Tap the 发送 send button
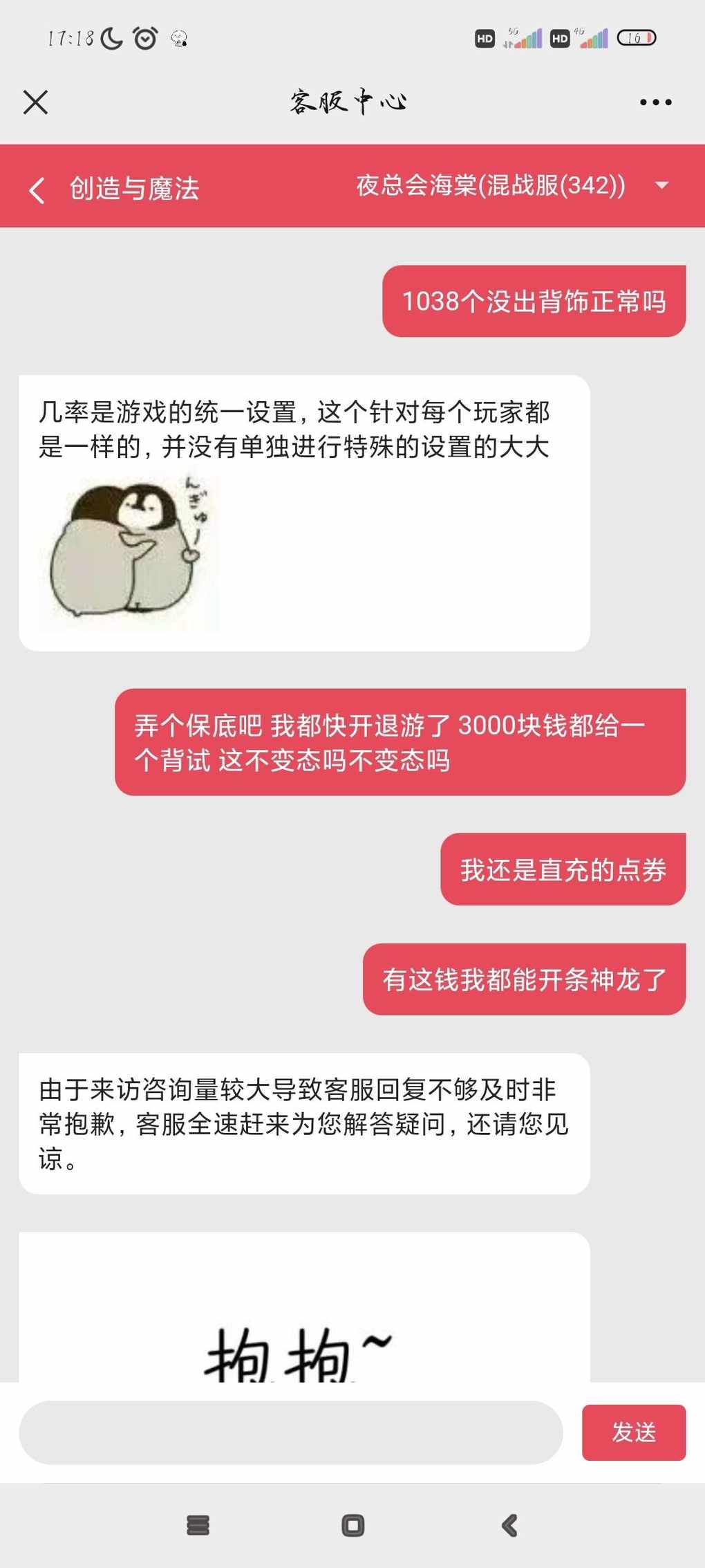Viewport: 705px width, 1568px height. click(633, 1432)
